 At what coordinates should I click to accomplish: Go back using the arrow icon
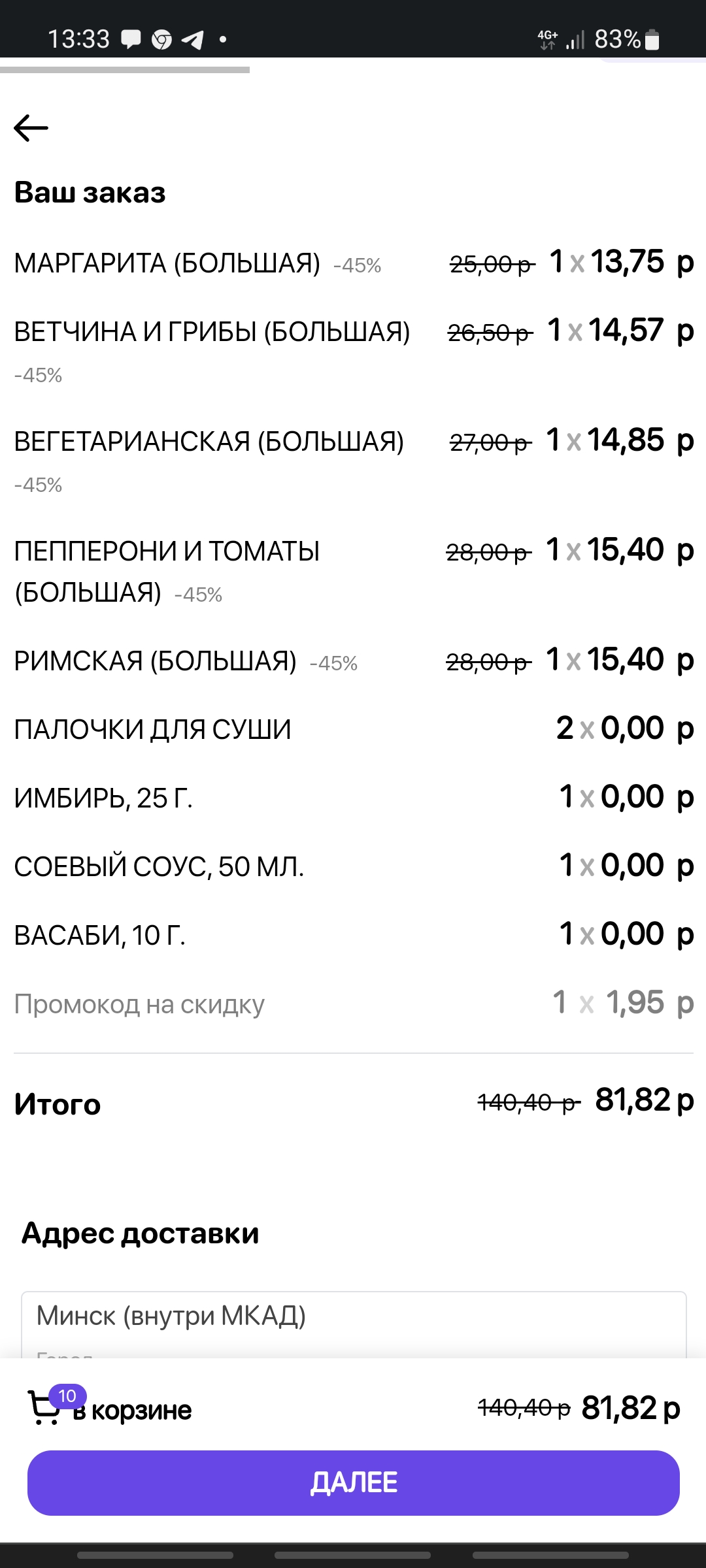[x=31, y=128]
